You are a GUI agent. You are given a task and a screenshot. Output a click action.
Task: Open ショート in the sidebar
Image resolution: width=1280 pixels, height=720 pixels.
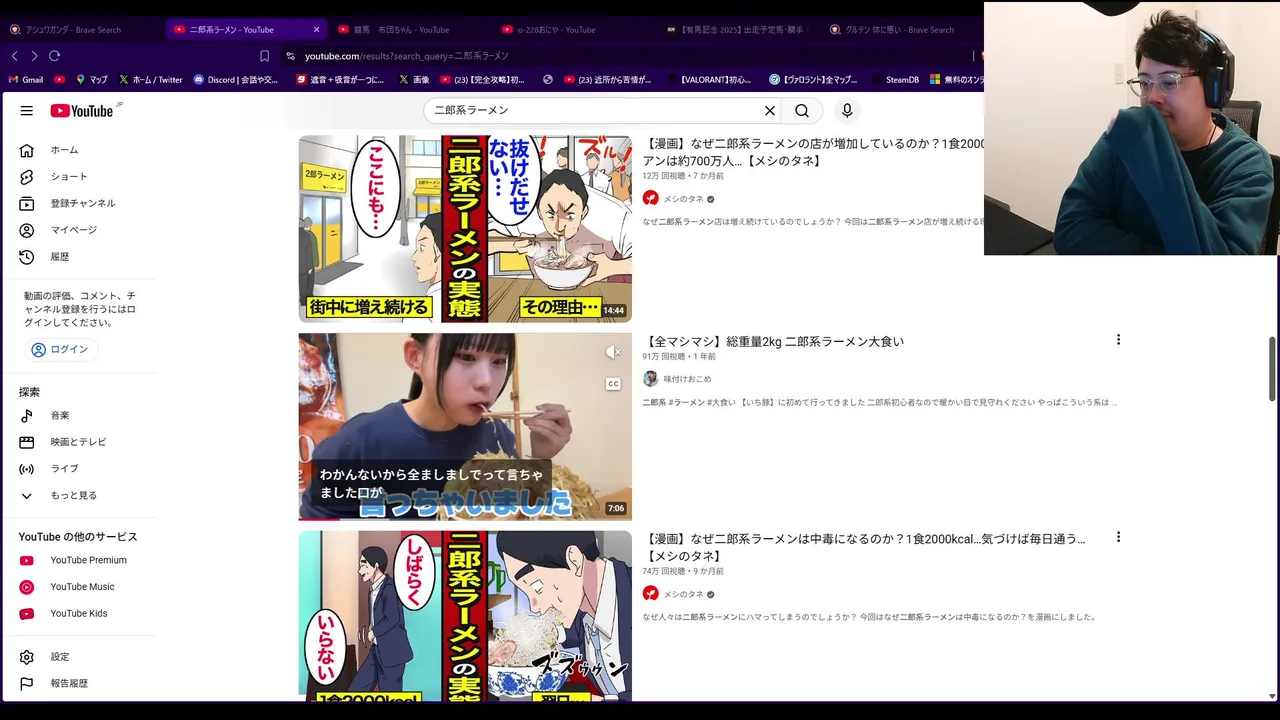(68, 177)
